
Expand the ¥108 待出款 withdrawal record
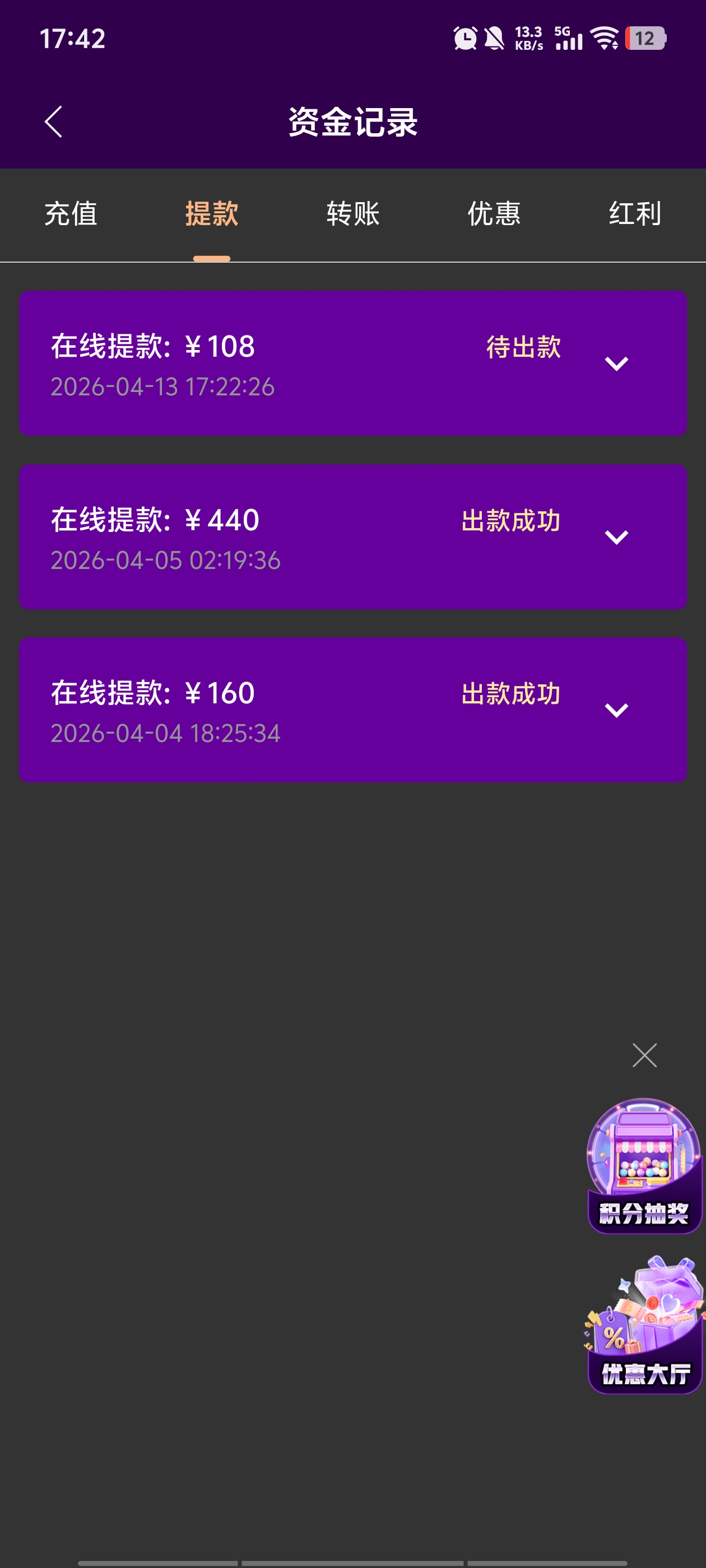pos(616,363)
